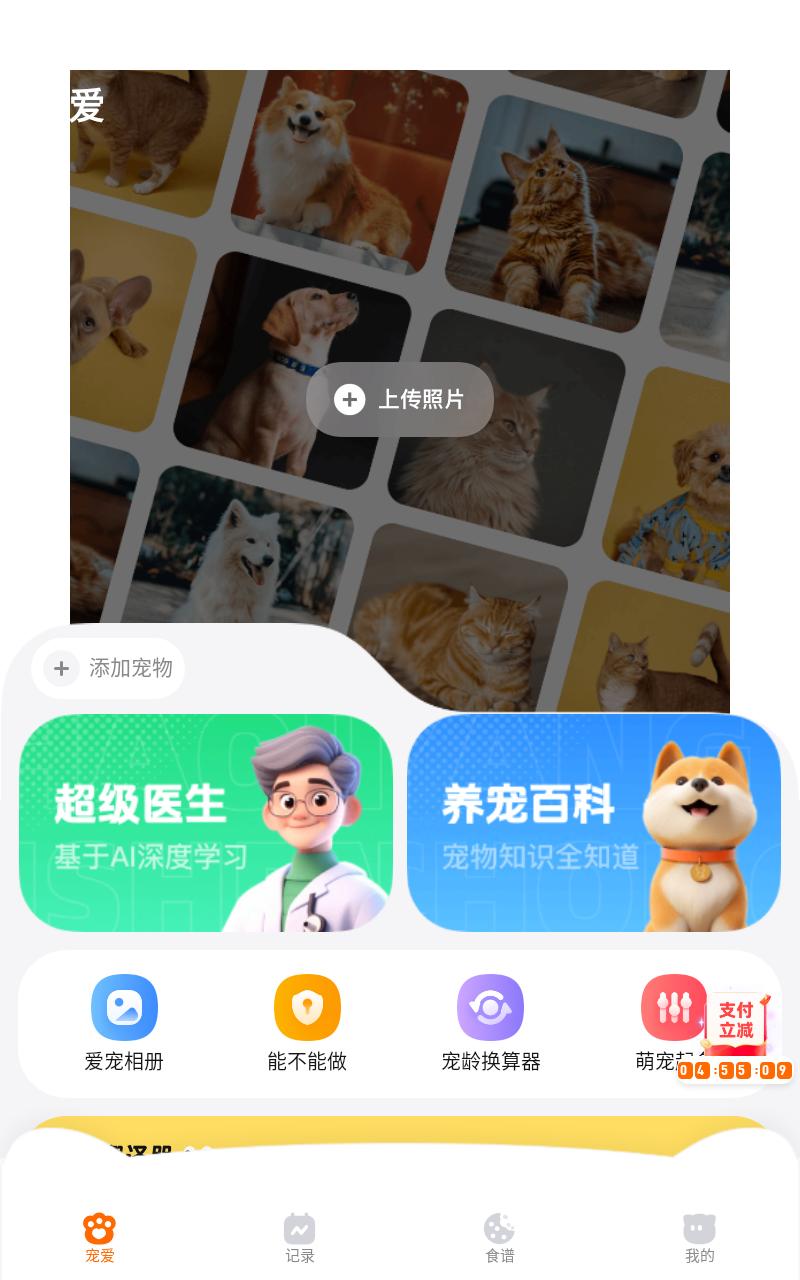Tap the 萌宠起名 pet naming icon
This screenshot has height=1280, width=800.
pos(673,1007)
